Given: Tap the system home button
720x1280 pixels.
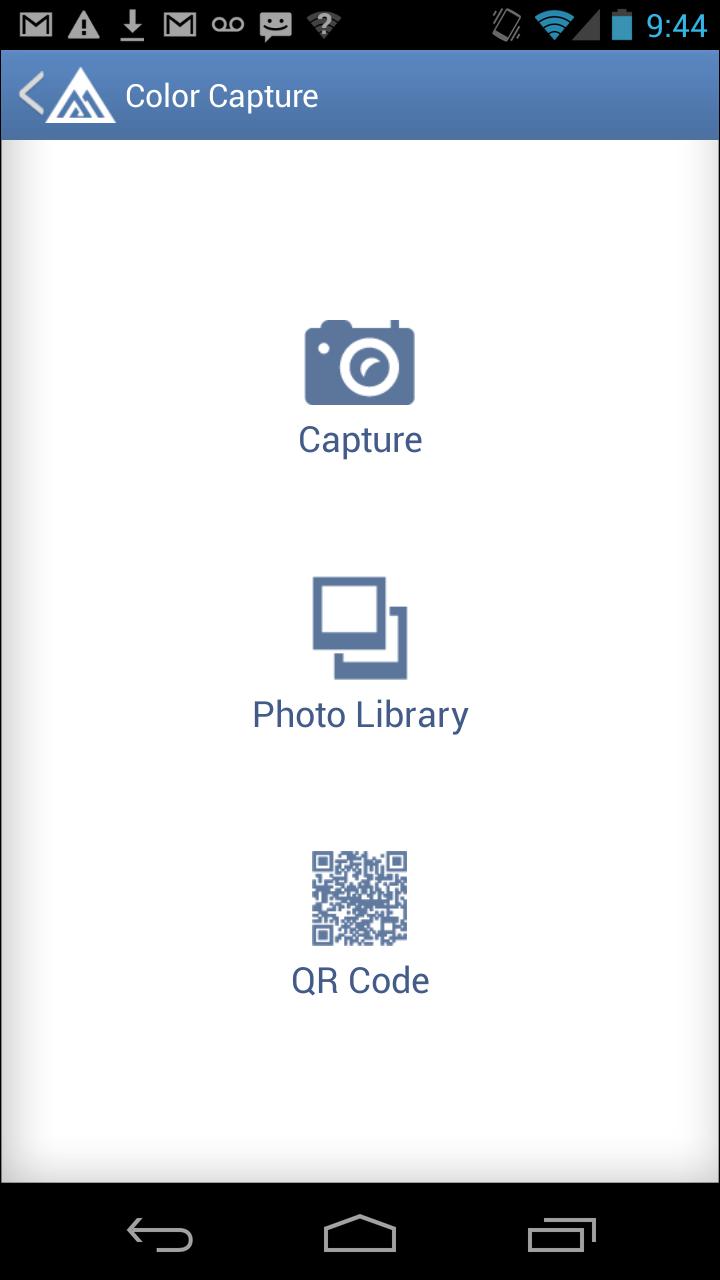Looking at the screenshot, I should coord(360,1234).
